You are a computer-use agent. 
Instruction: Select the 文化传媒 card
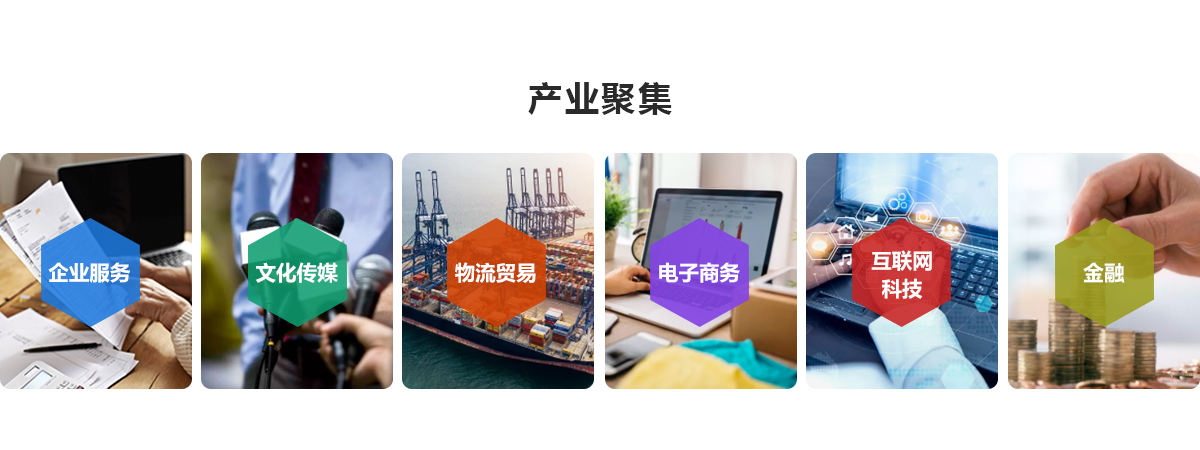pyautogui.click(x=297, y=272)
